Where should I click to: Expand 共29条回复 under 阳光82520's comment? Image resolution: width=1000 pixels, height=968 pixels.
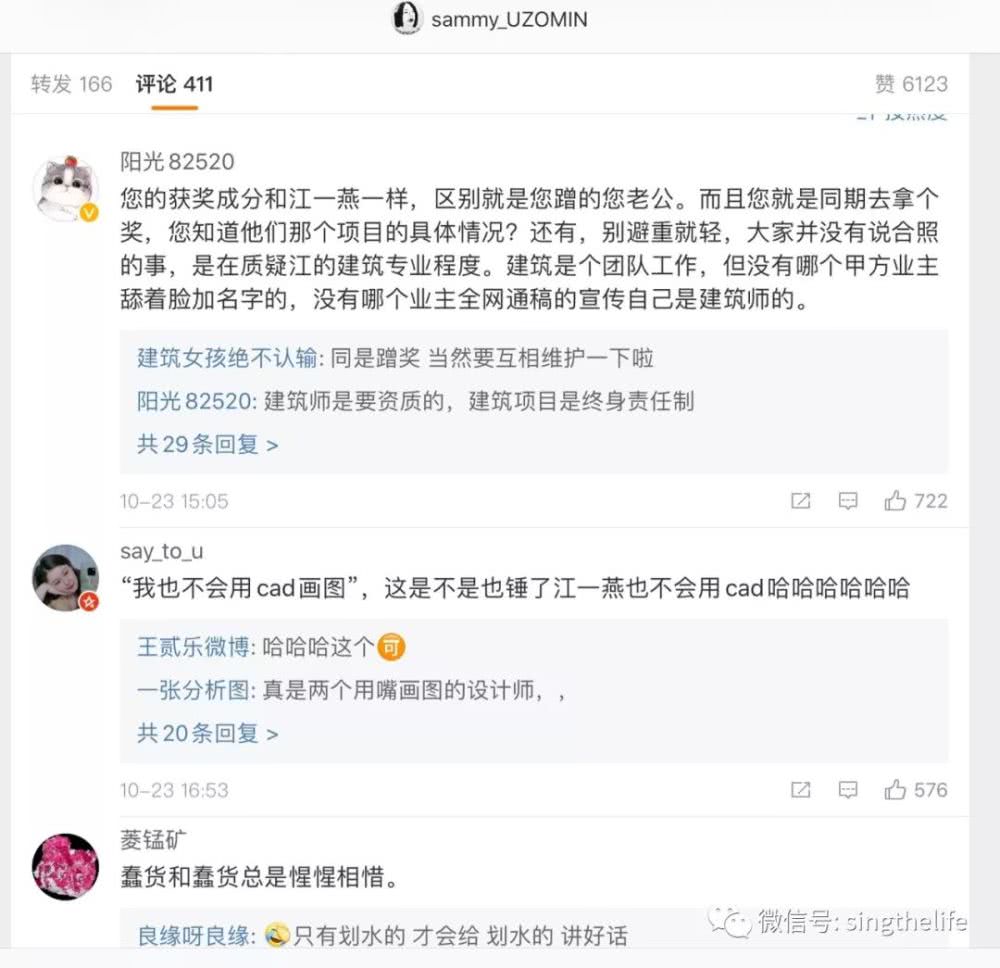click(207, 444)
